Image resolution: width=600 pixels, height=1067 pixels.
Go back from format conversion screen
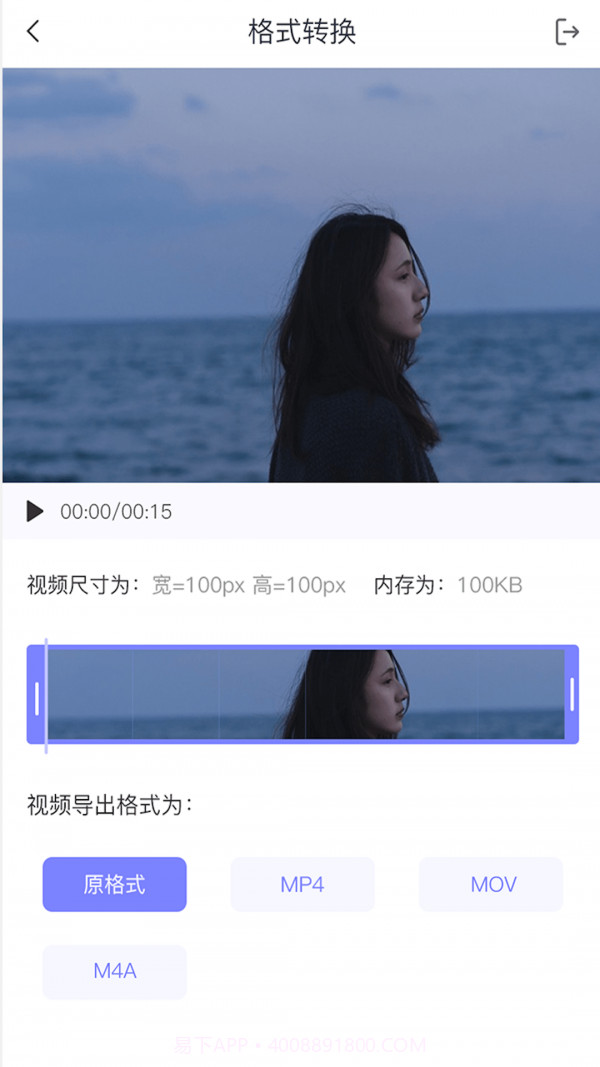click(33, 32)
